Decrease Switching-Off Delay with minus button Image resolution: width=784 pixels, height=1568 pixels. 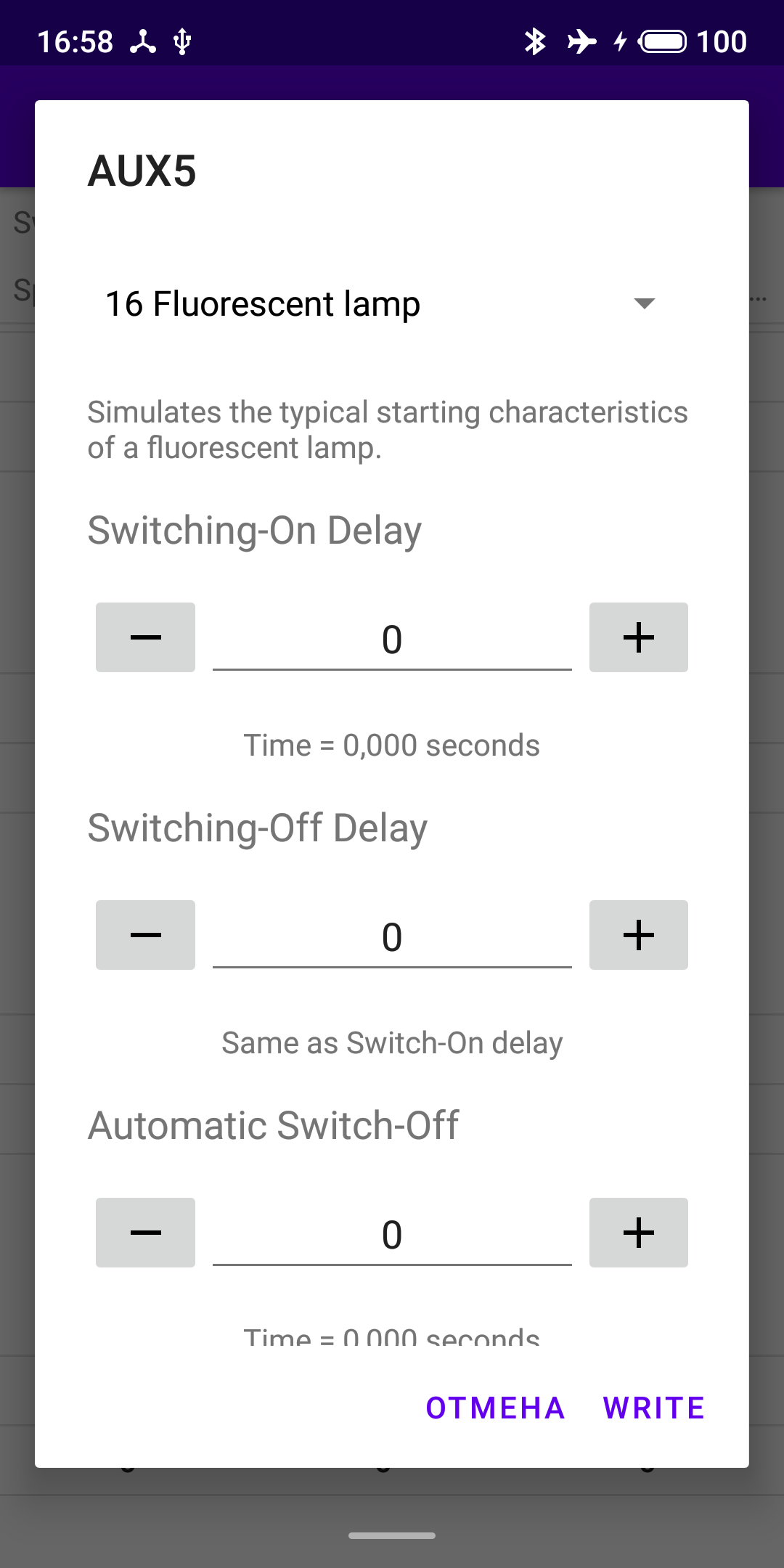[145, 935]
